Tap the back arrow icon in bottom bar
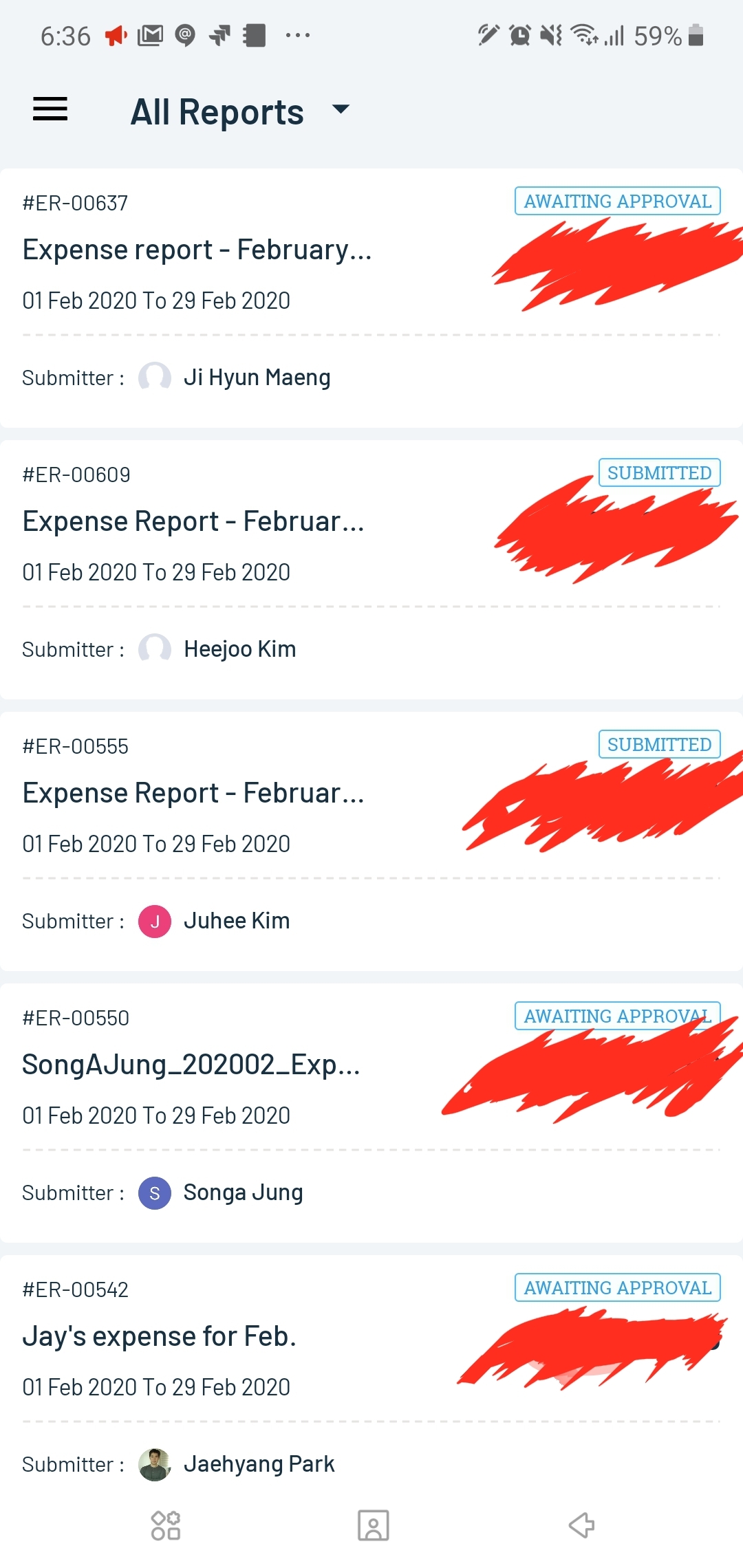Viewport: 743px width, 1568px height. pos(581,1525)
